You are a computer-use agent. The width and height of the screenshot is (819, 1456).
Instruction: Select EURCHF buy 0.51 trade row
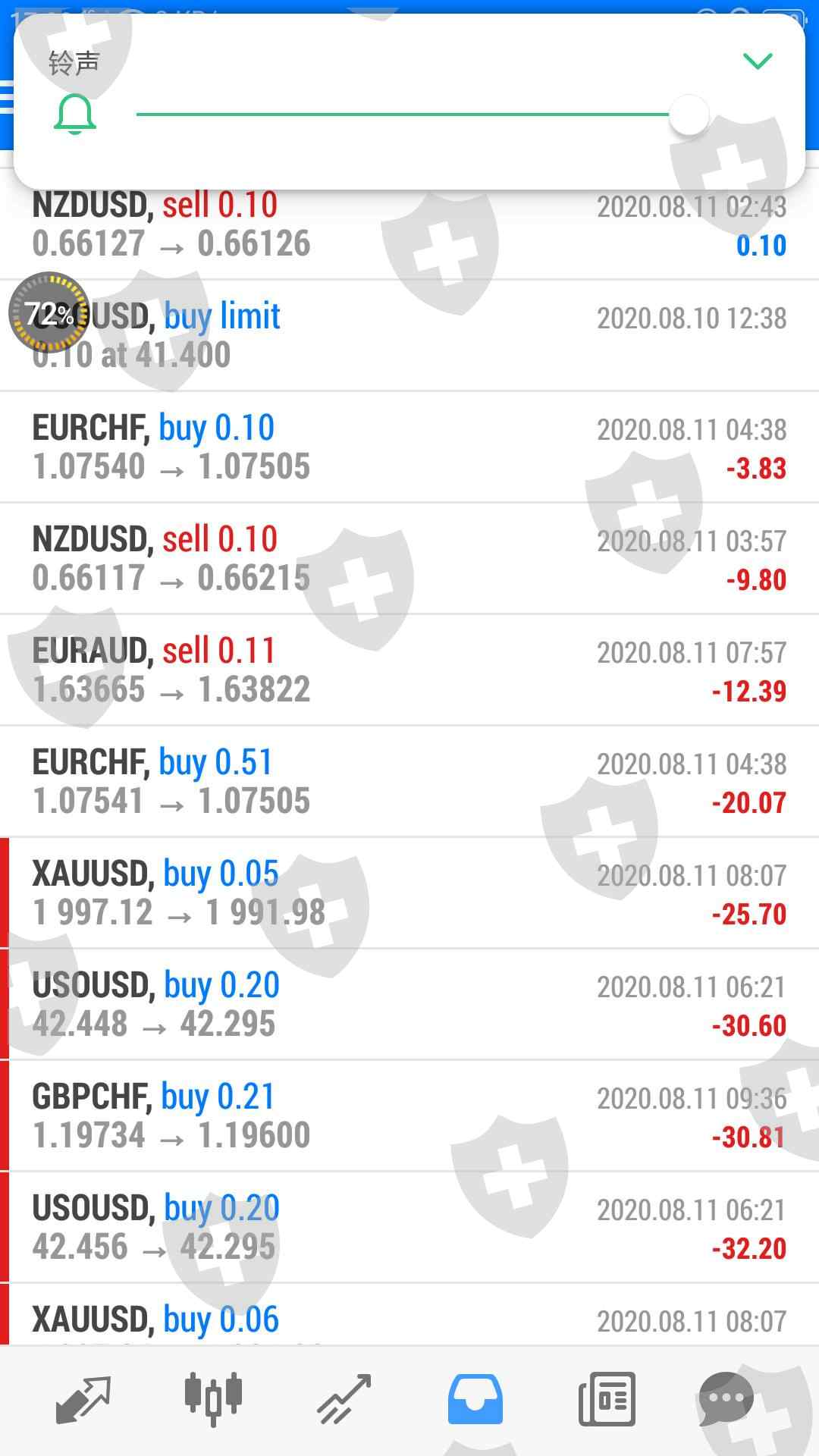[409, 782]
